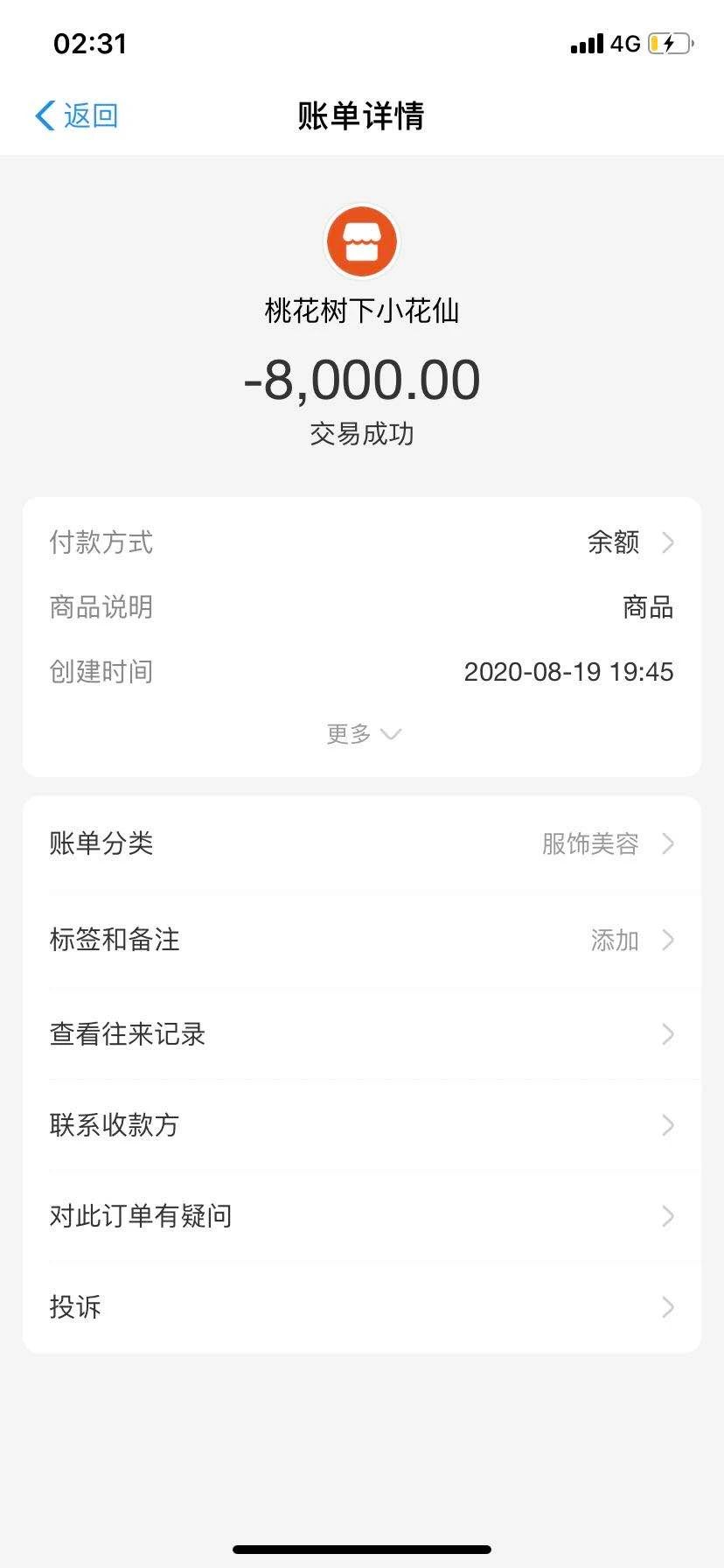Image resolution: width=724 pixels, height=1568 pixels.
Task: Open 对此订单有疑问 for order questions
Action: pyautogui.click(x=362, y=1216)
